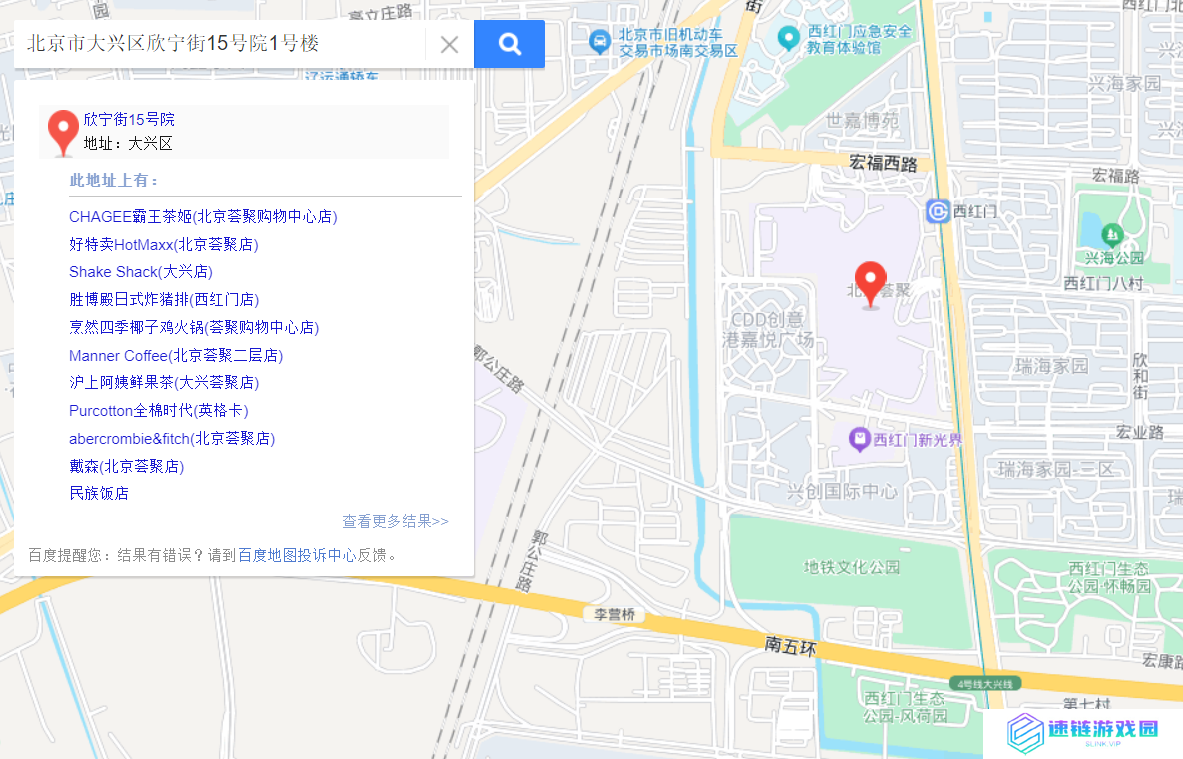Tap the 西红门 subway station icon
The height and width of the screenshot is (759, 1183).
coord(938,211)
